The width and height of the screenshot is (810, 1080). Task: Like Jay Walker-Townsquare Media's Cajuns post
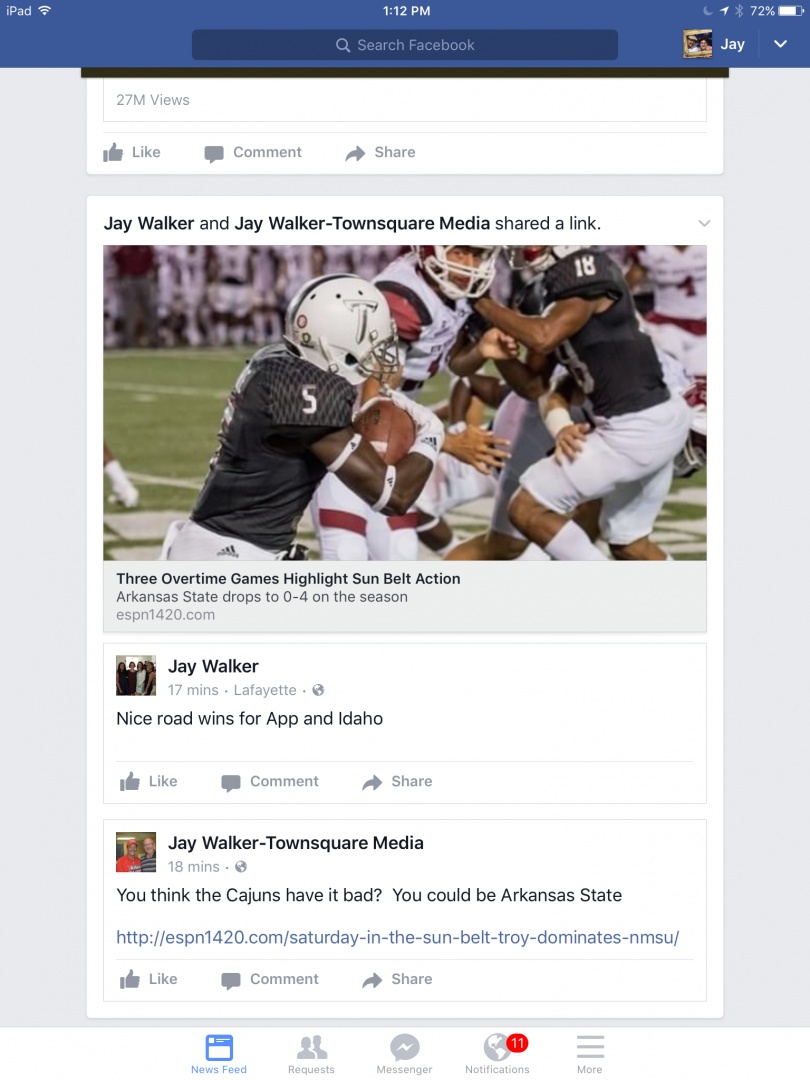pos(149,980)
